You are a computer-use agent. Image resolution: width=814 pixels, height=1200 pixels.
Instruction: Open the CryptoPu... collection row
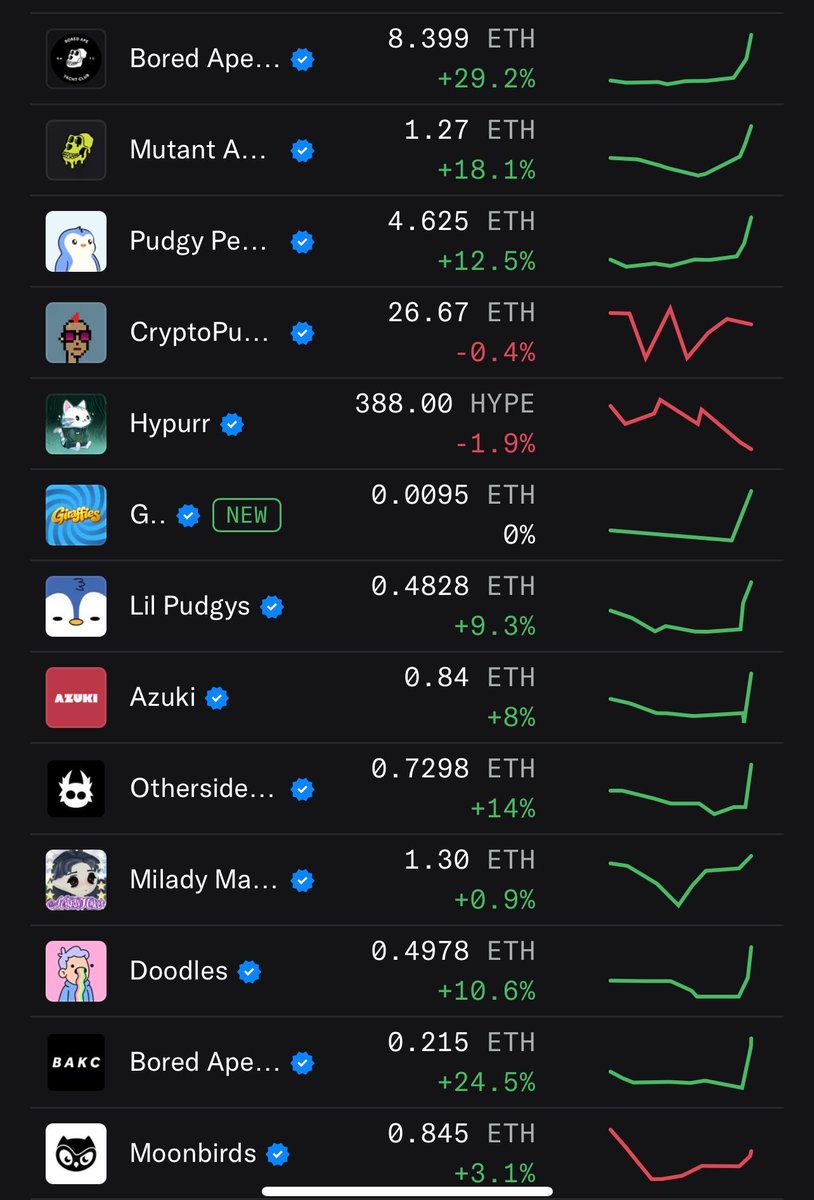[200, 332]
